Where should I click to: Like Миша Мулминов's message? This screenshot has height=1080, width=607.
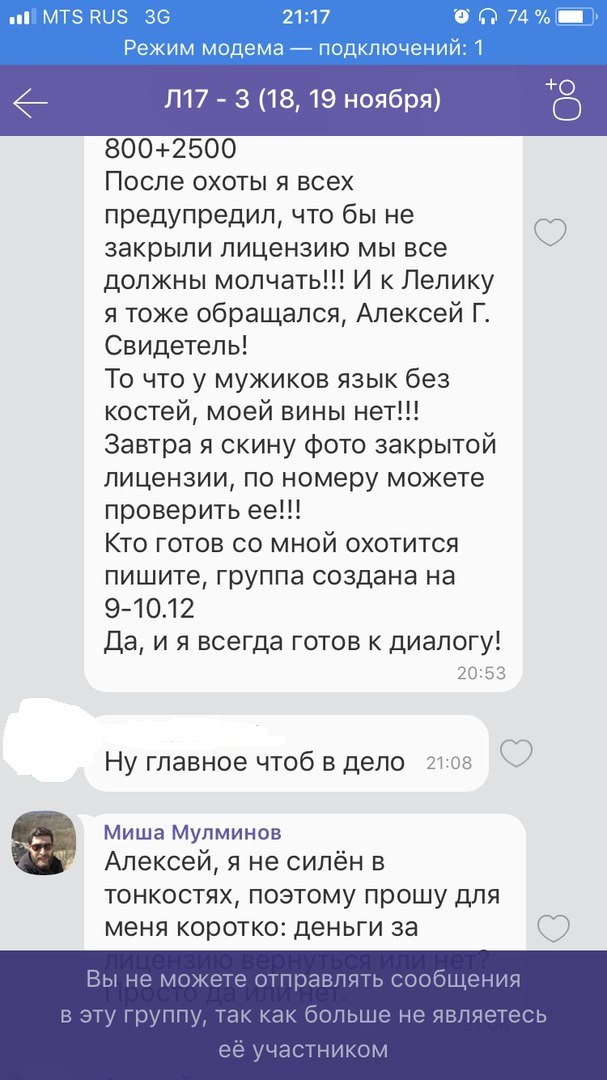click(553, 928)
